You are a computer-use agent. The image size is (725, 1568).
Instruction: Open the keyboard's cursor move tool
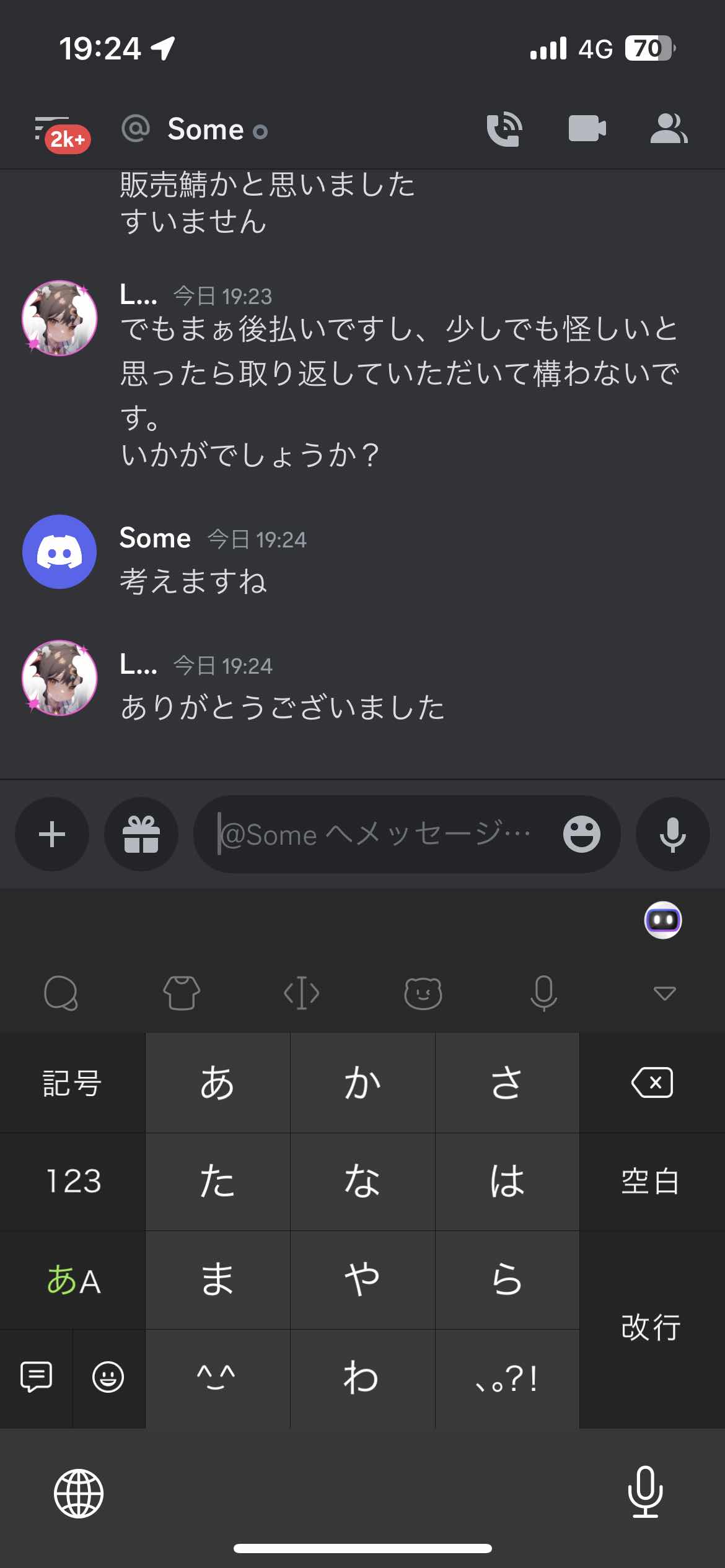pos(302,993)
